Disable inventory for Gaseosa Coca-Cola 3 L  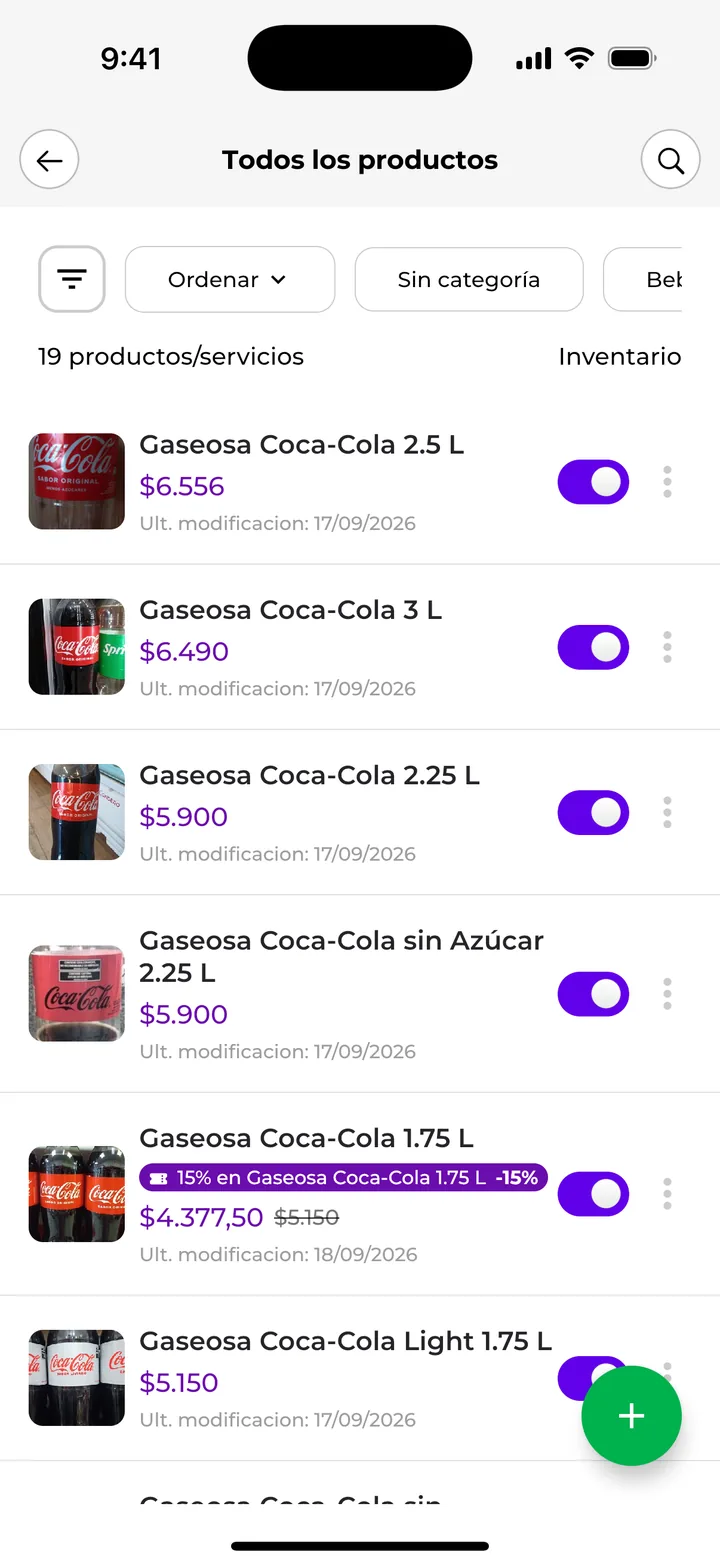pyautogui.click(x=593, y=647)
